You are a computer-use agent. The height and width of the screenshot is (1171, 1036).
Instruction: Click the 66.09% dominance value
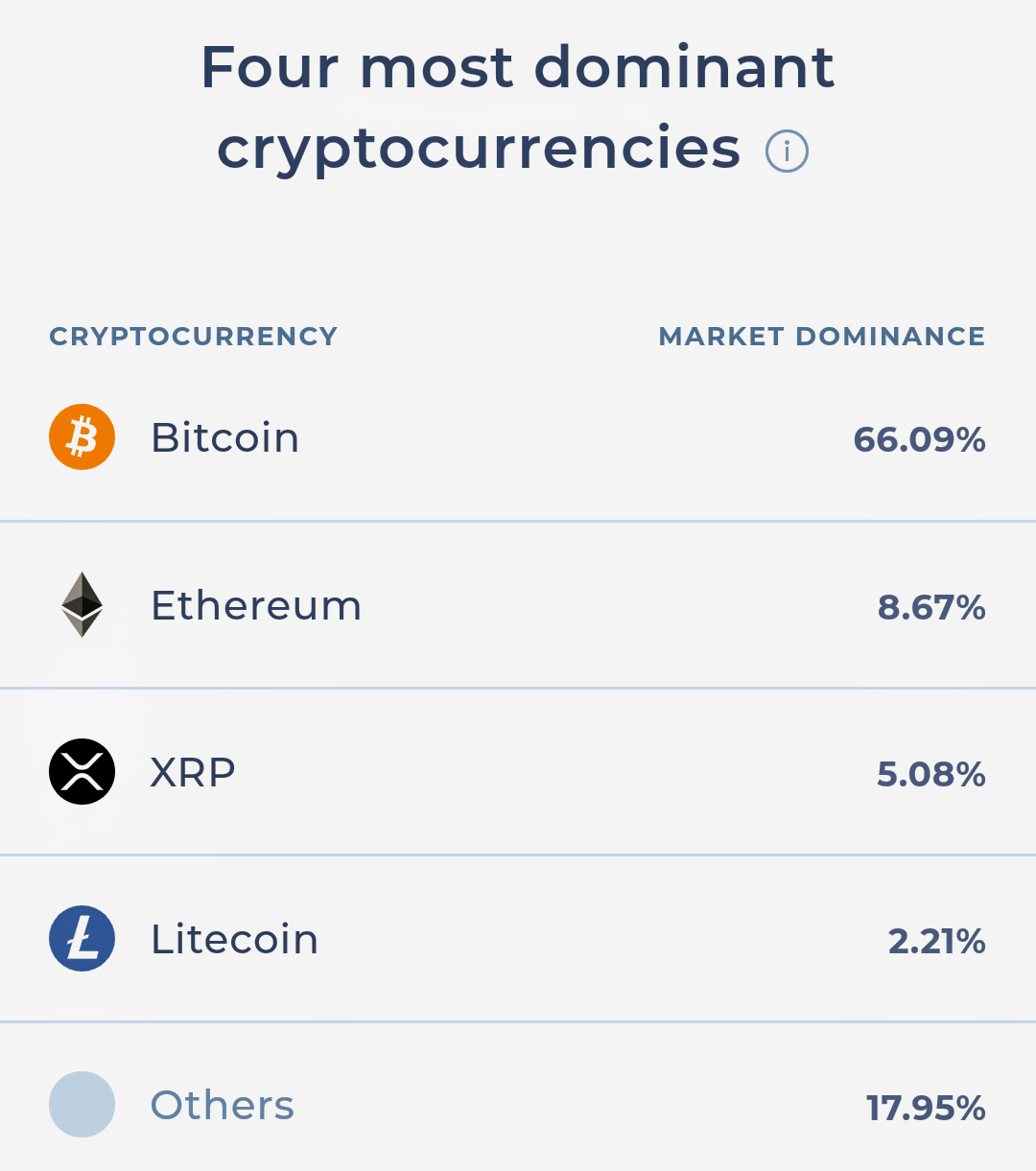[x=919, y=440]
